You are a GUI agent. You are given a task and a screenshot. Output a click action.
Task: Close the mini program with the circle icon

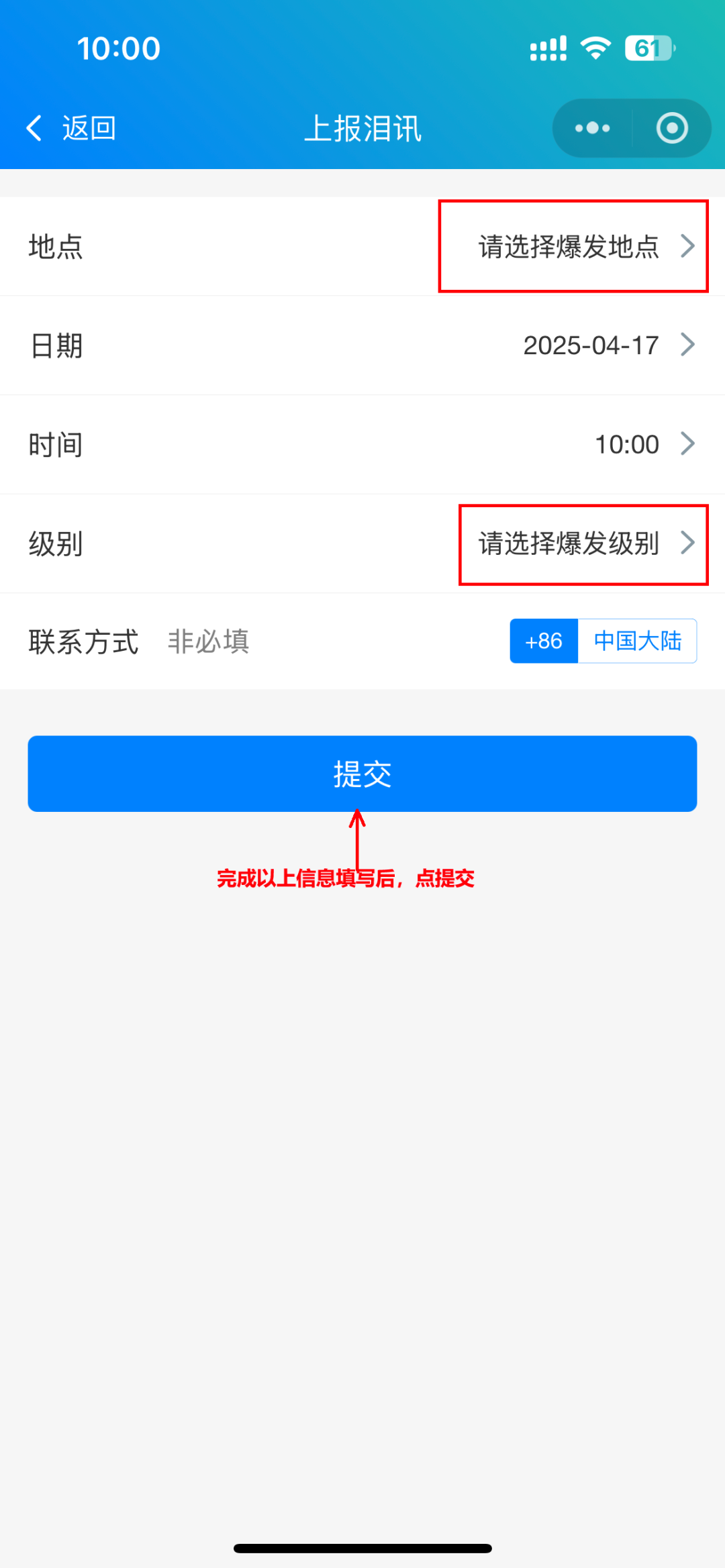point(672,128)
